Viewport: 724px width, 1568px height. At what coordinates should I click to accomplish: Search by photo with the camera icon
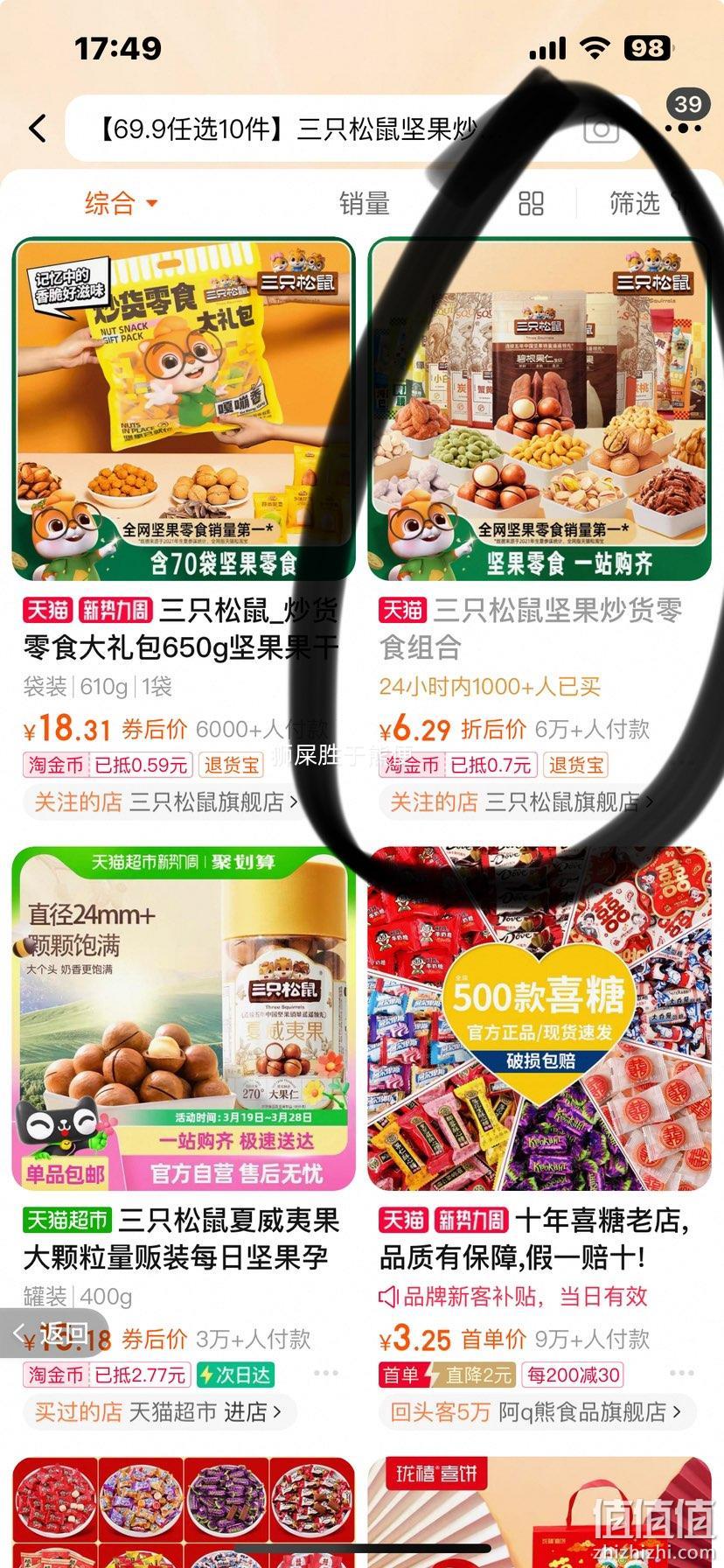[x=601, y=129]
